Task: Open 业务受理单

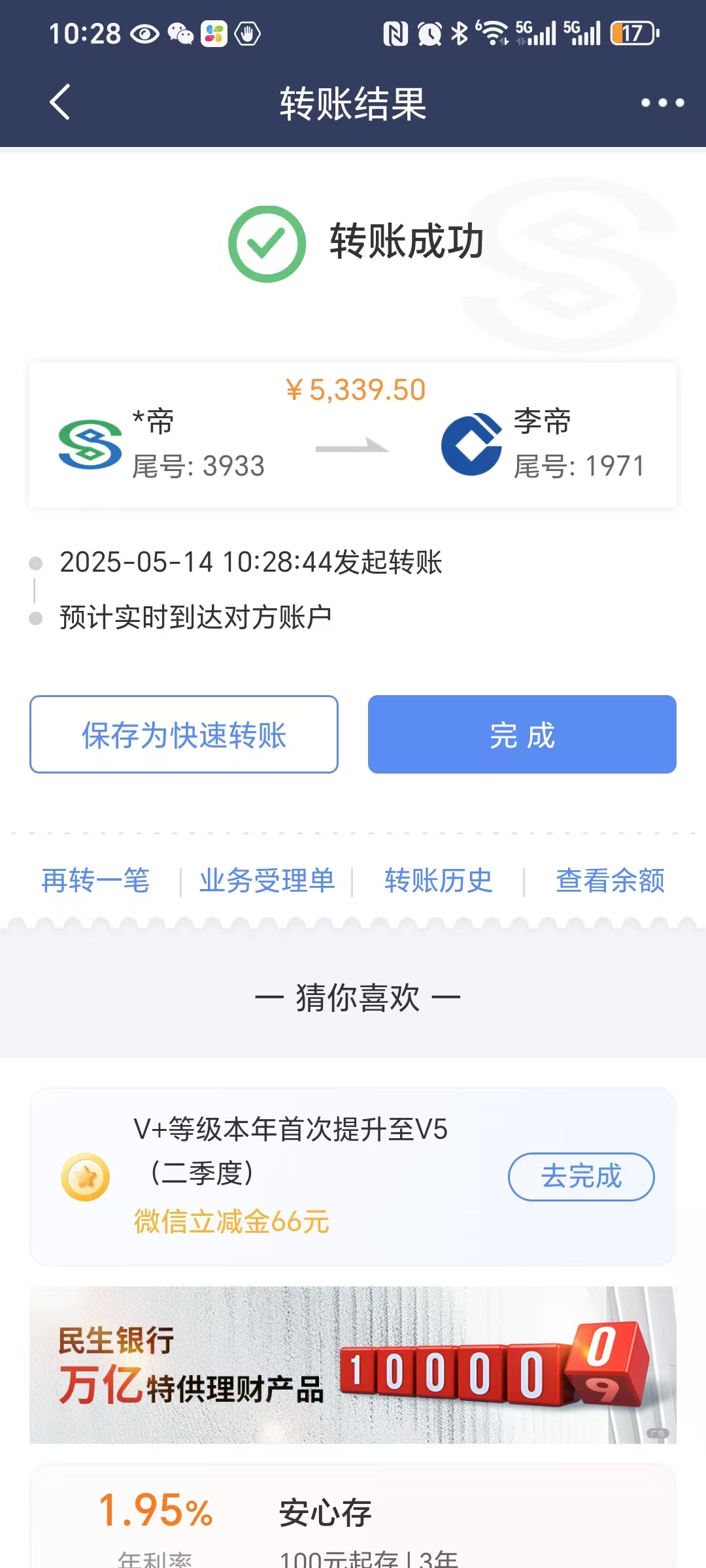Action: click(267, 881)
